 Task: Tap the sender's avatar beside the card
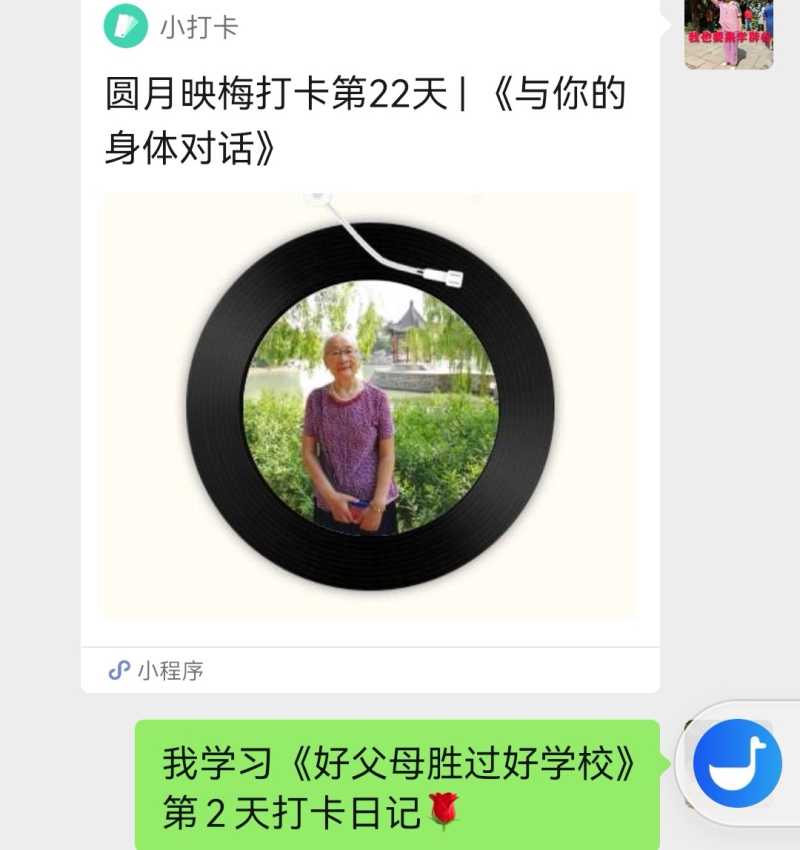[x=729, y=33]
